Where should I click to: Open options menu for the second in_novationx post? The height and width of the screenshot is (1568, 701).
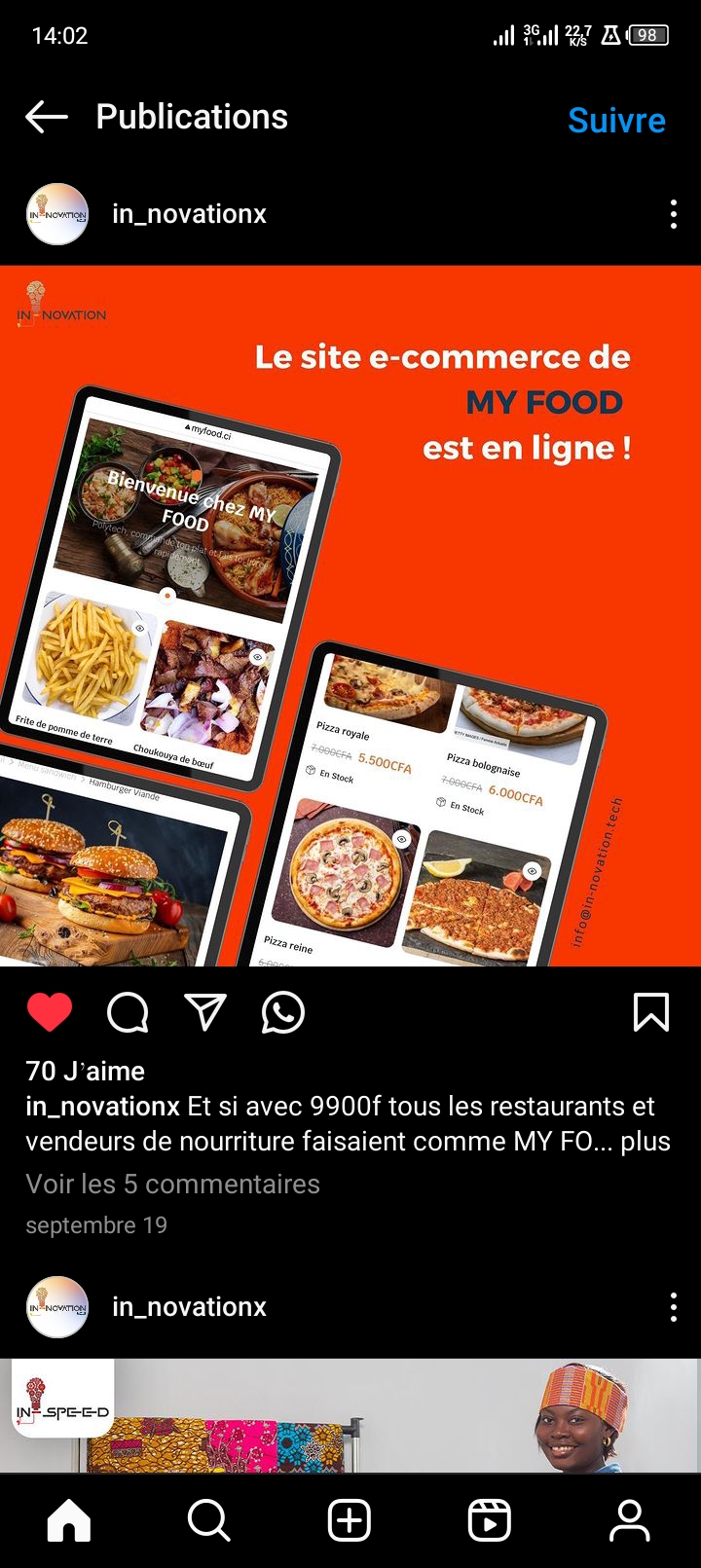click(673, 1307)
